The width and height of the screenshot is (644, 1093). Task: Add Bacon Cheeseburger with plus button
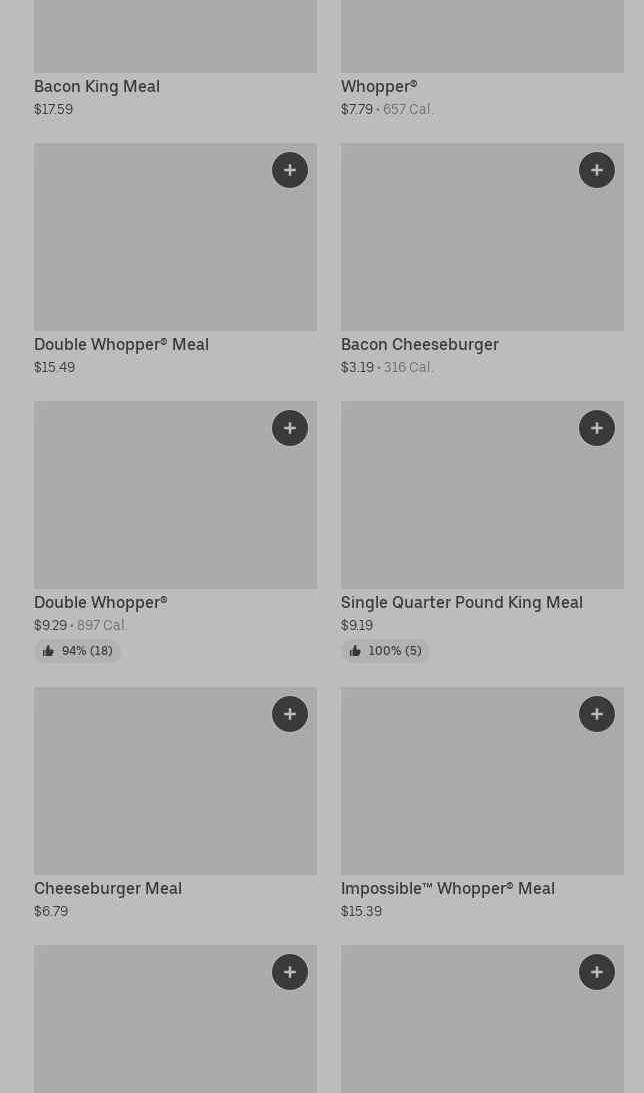pyautogui.click(x=597, y=170)
